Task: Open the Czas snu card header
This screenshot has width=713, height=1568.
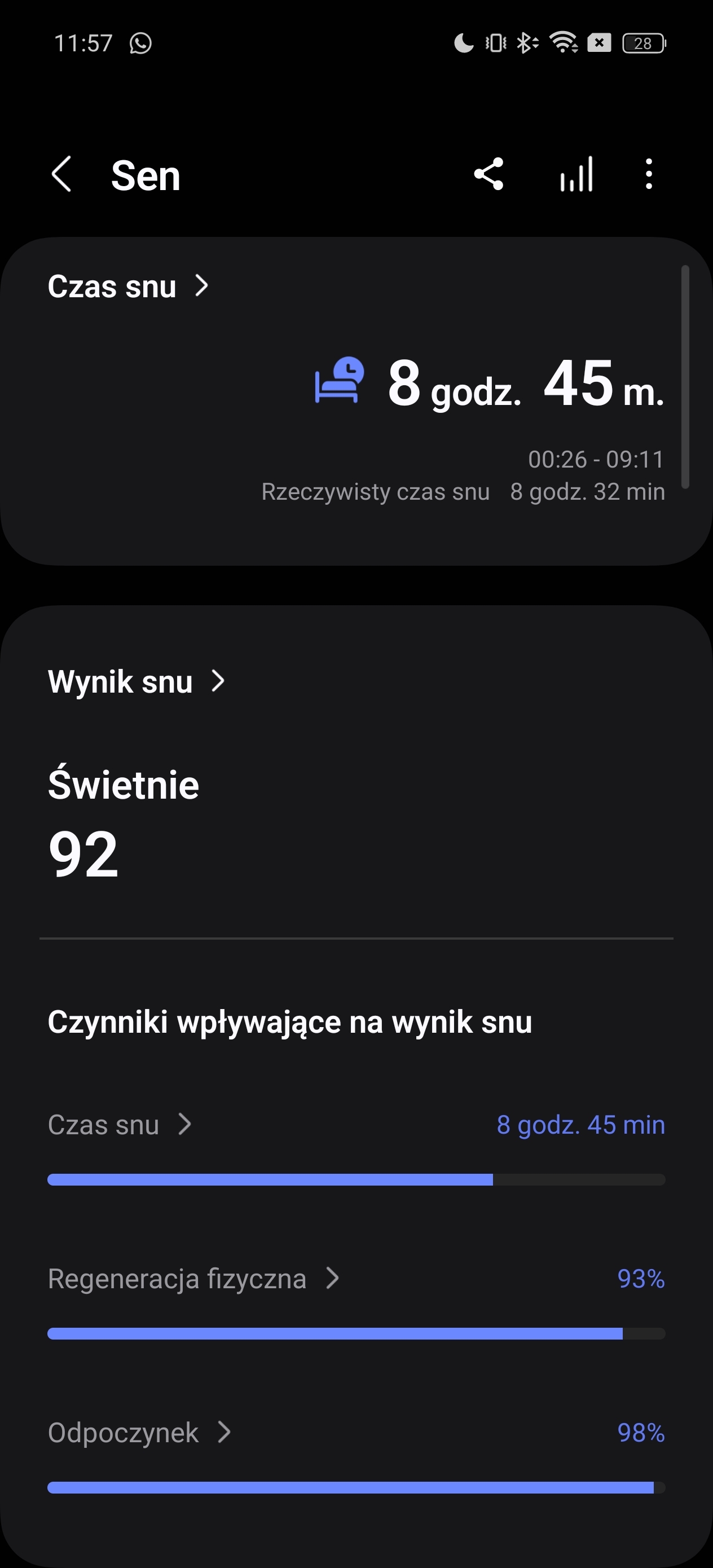Action: (129, 286)
